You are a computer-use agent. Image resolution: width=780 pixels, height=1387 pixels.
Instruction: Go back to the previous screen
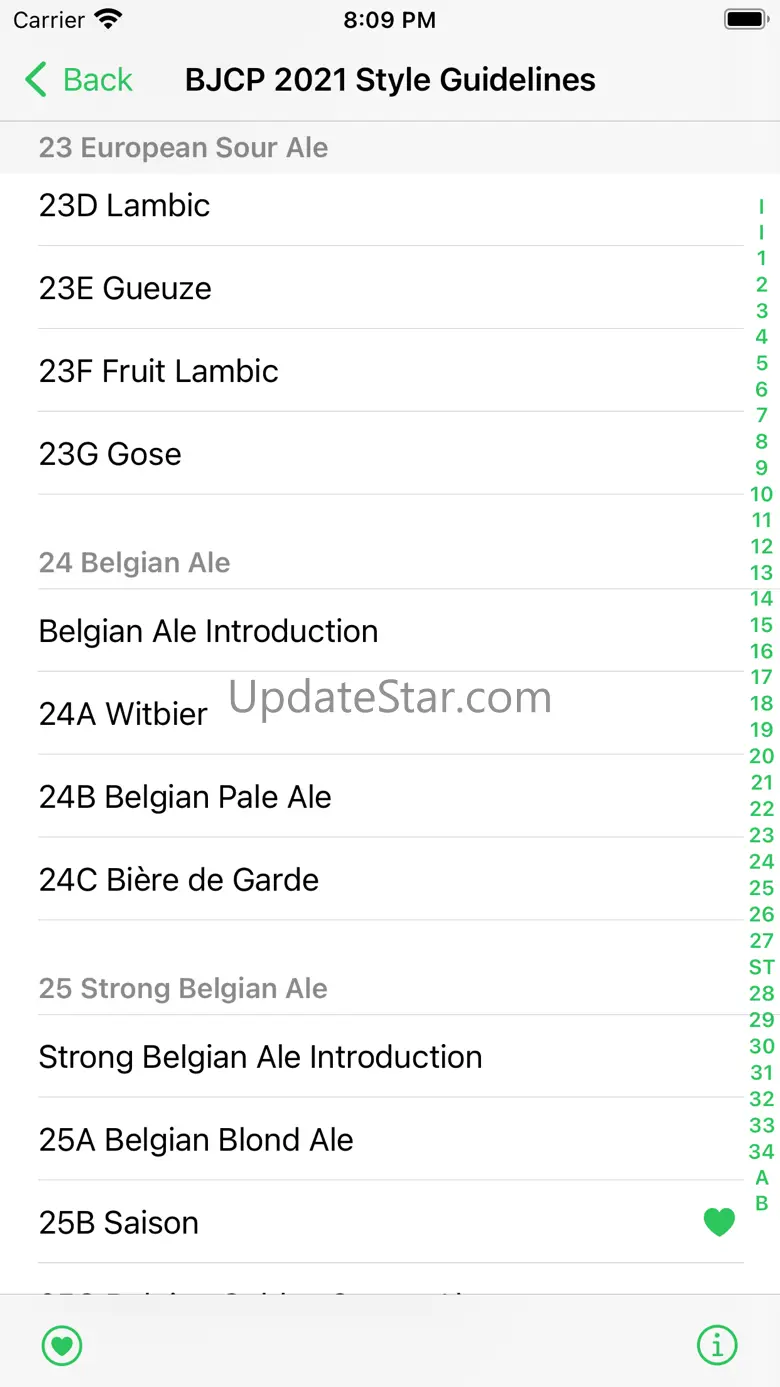[x=80, y=80]
